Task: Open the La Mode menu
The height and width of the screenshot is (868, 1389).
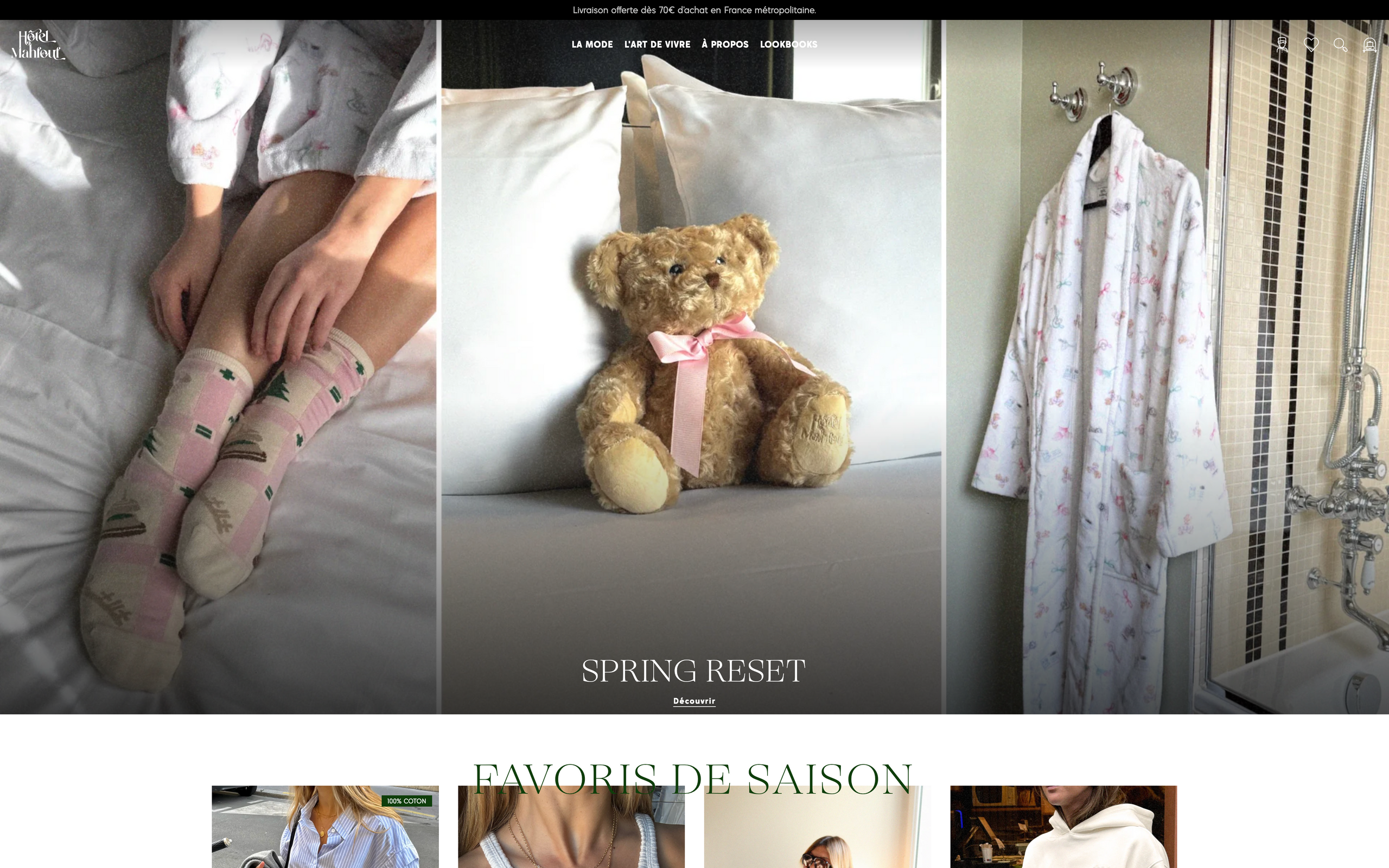Action: (592, 44)
